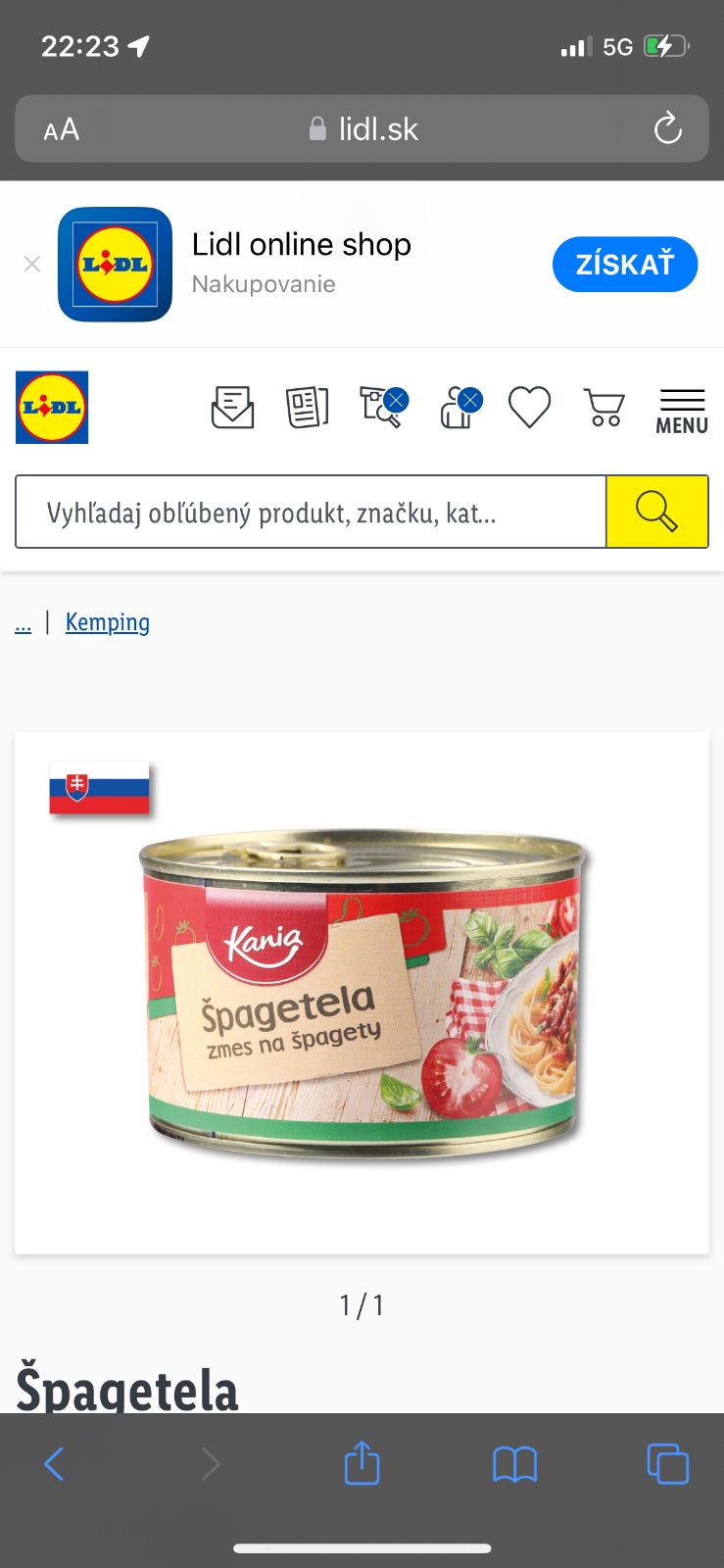Open the wishlist heart icon
Image resolution: width=724 pixels, height=1568 pixels.
(529, 408)
